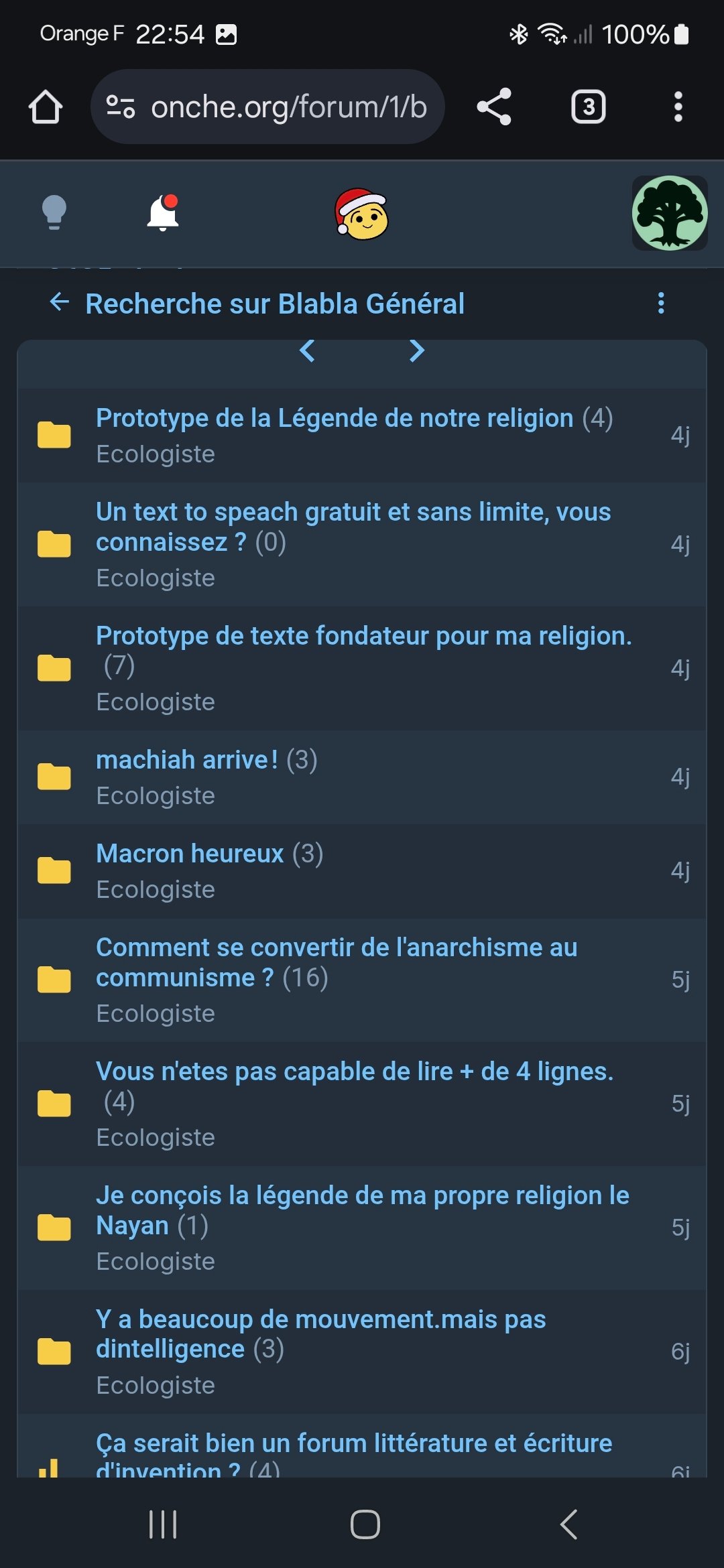Open the notifications bell
The image size is (724, 1568).
click(x=163, y=213)
